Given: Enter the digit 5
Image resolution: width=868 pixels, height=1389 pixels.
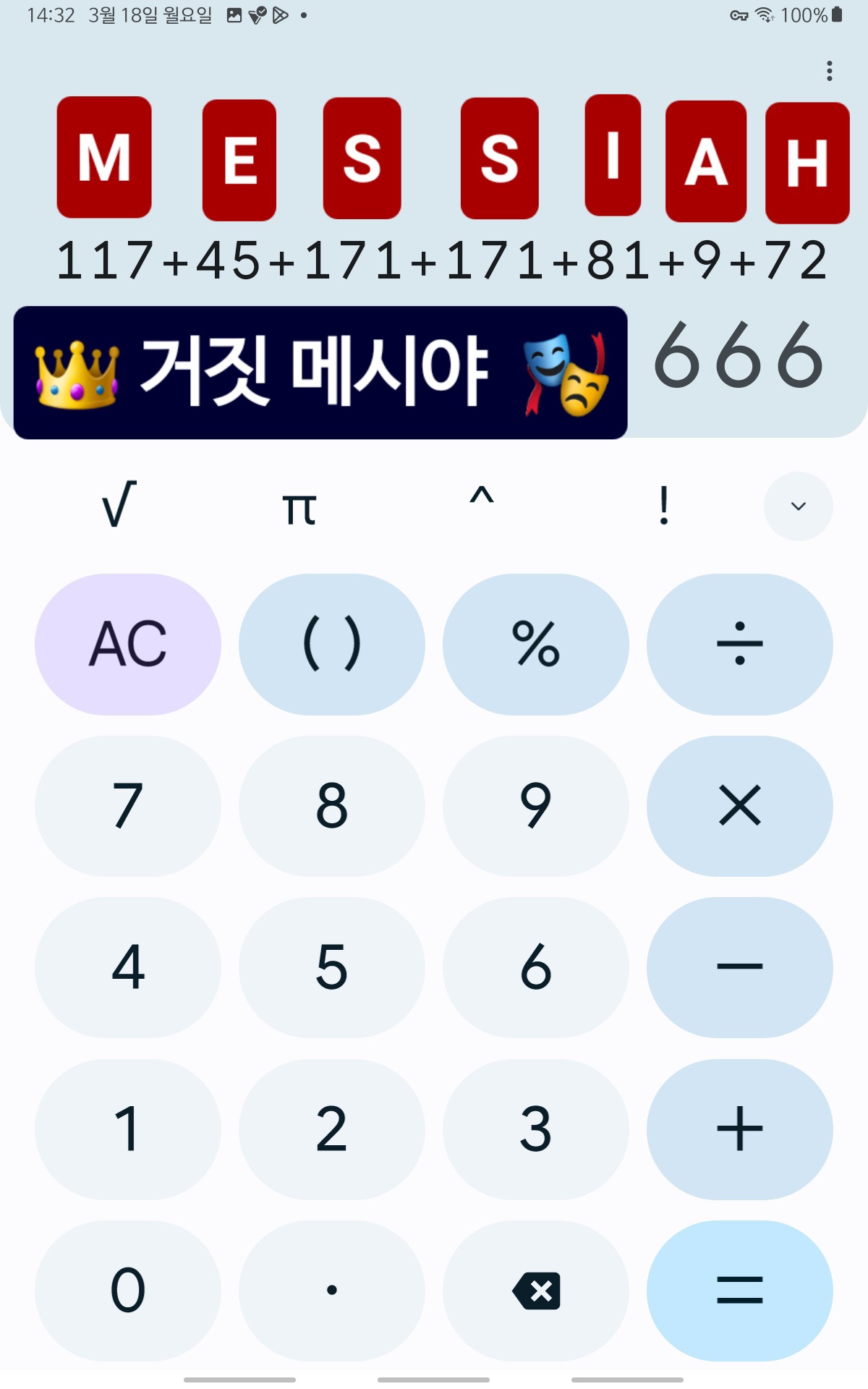Looking at the screenshot, I should click(332, 967).
